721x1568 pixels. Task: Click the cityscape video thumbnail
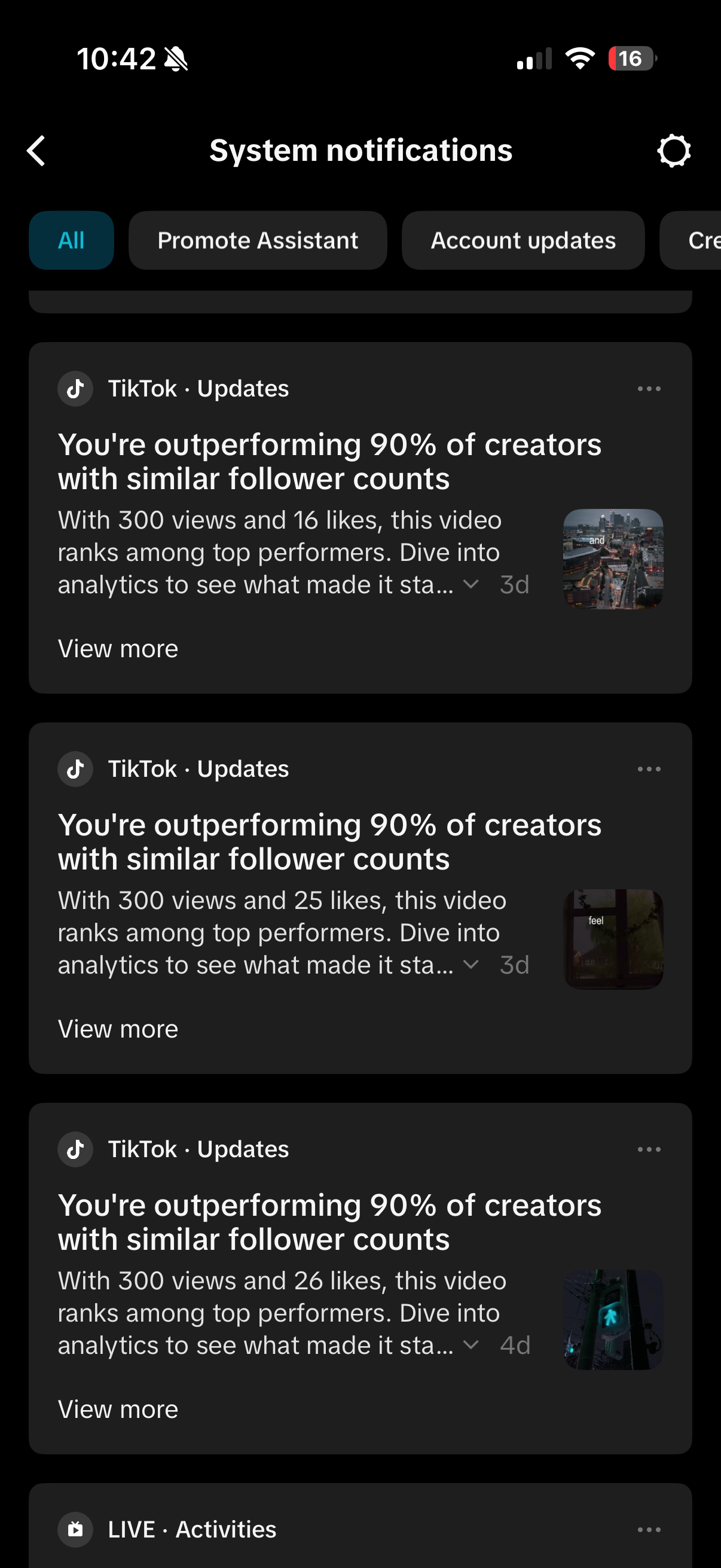[613, 559]
